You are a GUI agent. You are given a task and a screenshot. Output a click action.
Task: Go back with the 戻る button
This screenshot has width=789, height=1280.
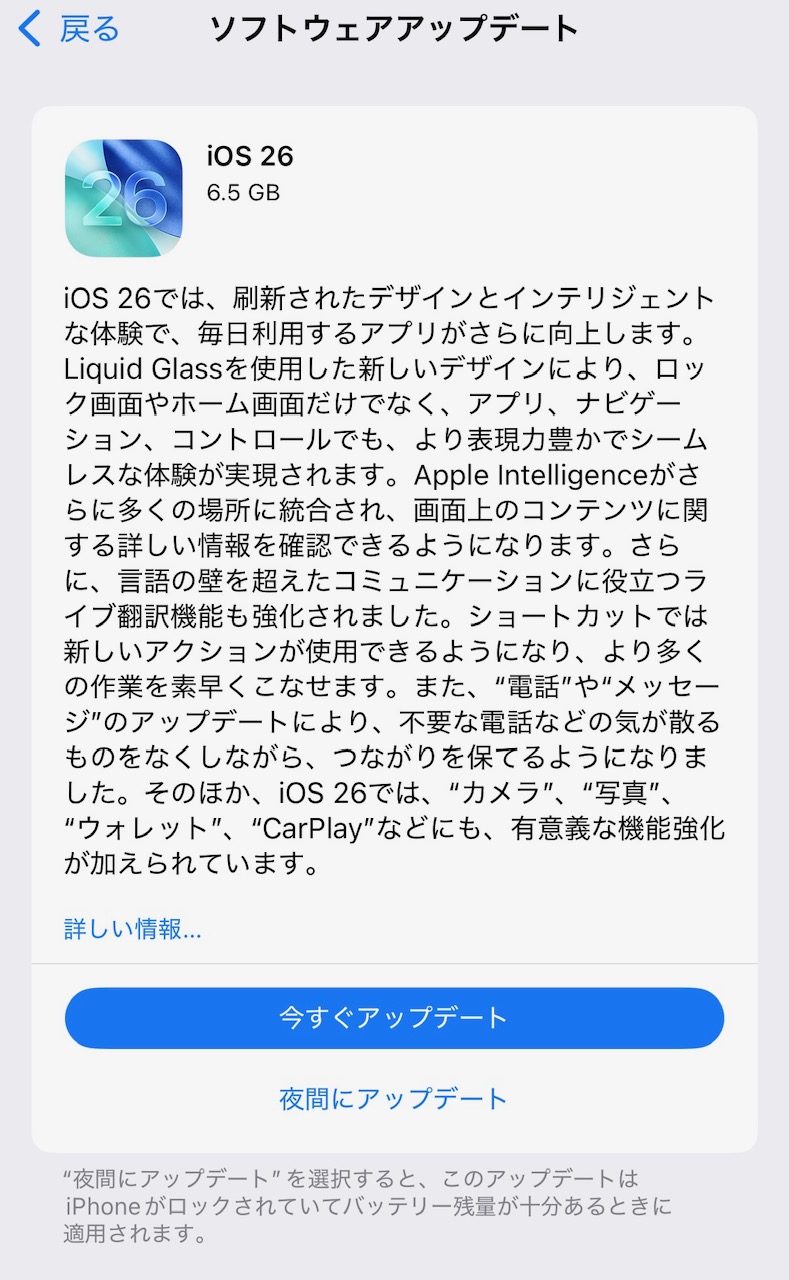tap(70, 29)
